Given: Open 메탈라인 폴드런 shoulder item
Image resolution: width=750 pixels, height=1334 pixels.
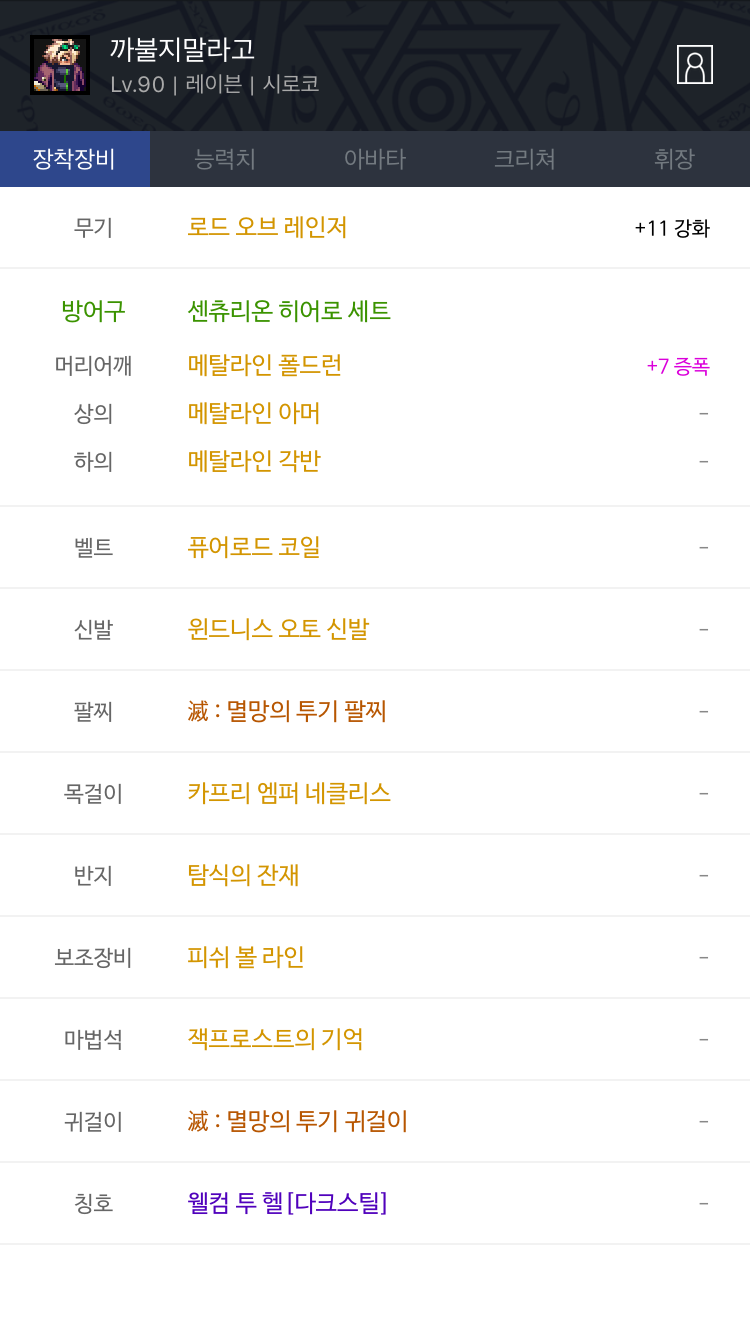Looking at the screenshot, I should click(x=265, y=365).
